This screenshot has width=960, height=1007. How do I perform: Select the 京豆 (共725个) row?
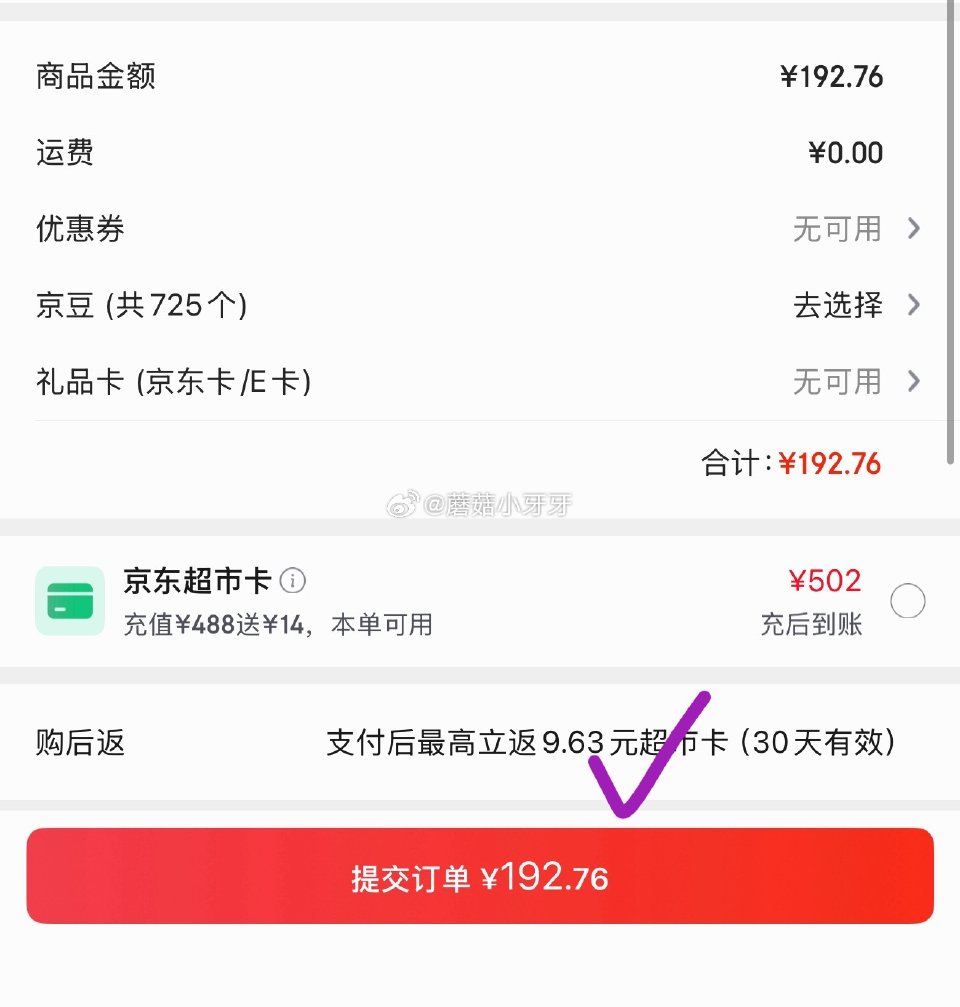(138, 306)
